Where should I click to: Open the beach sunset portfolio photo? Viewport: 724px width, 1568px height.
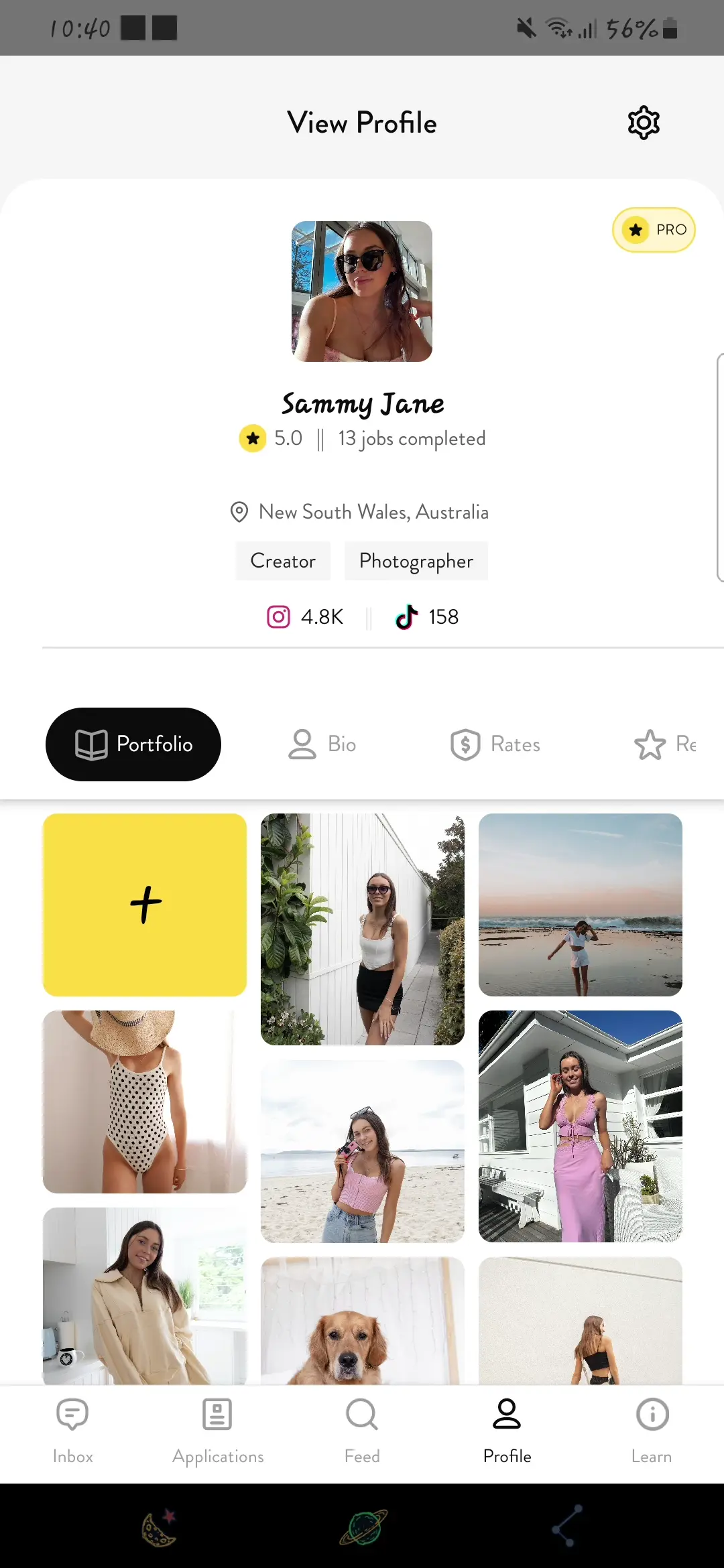point(581,905)
